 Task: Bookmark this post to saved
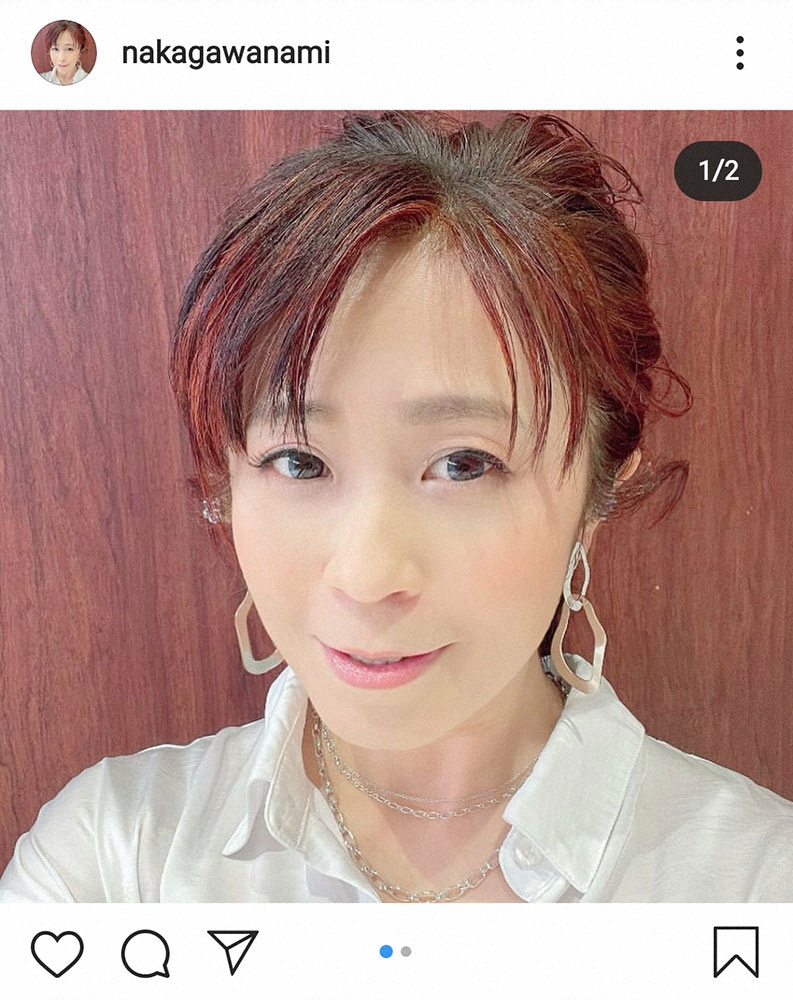[735, 952]
